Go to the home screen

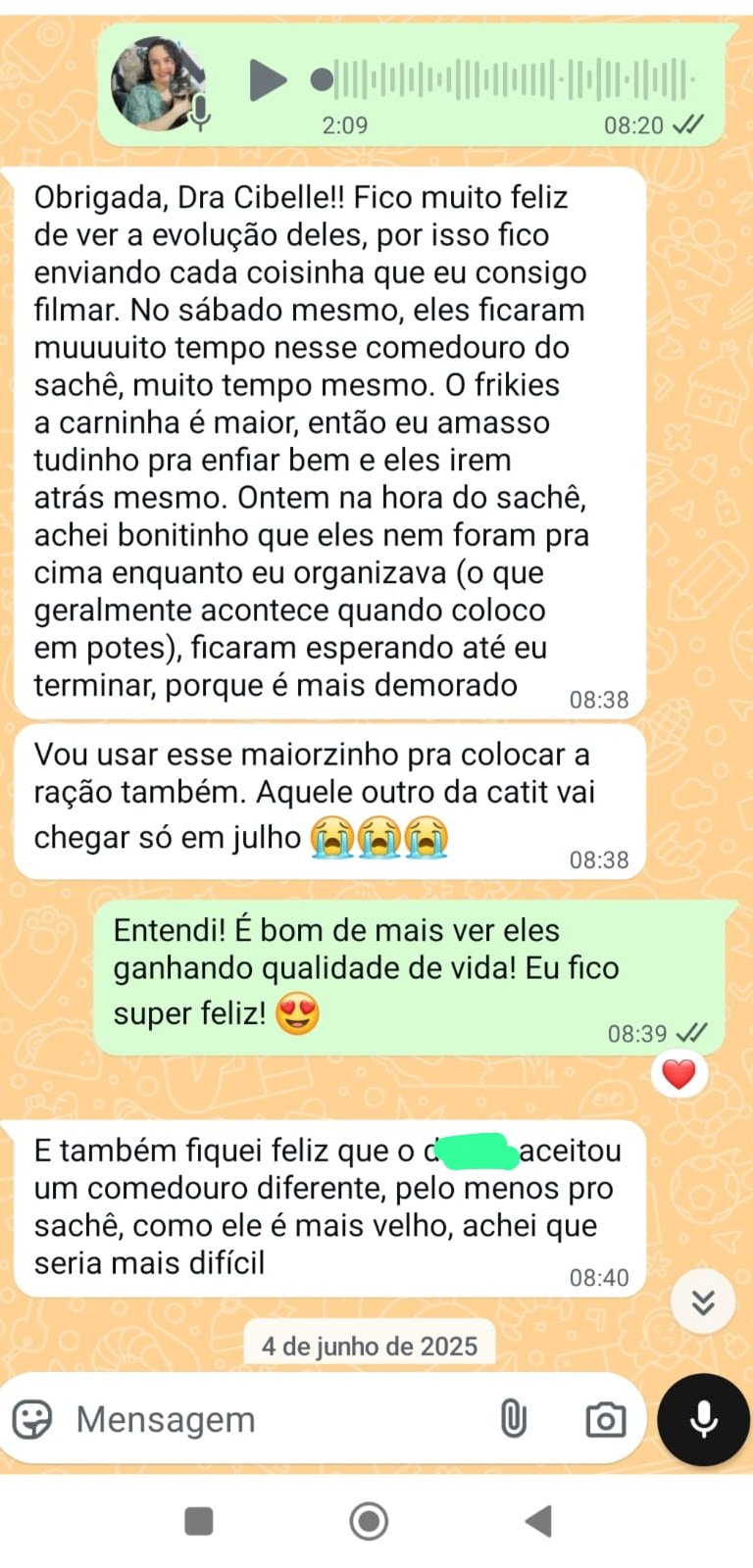[x=369, y=1521]
